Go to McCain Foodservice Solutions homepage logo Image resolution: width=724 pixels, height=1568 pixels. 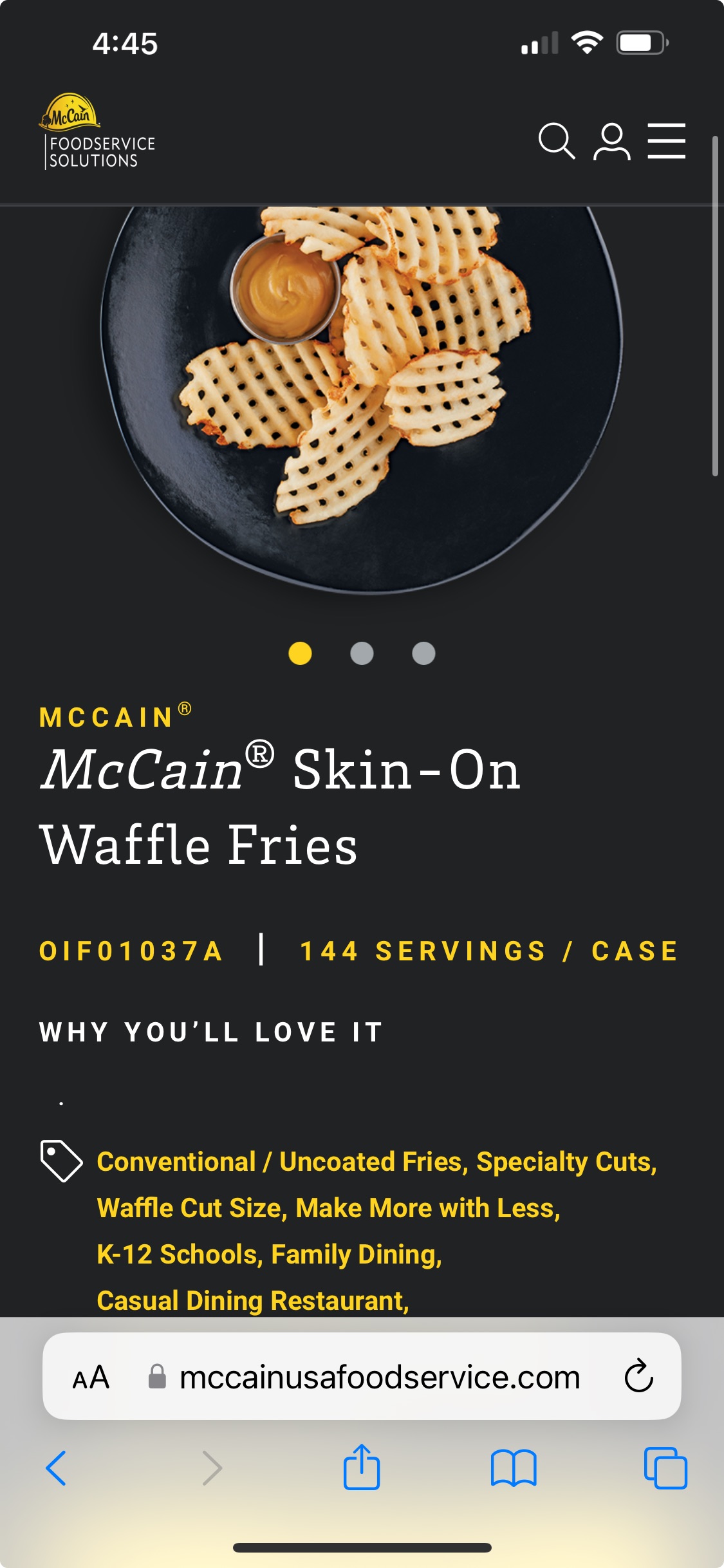(x=97, y=132)
